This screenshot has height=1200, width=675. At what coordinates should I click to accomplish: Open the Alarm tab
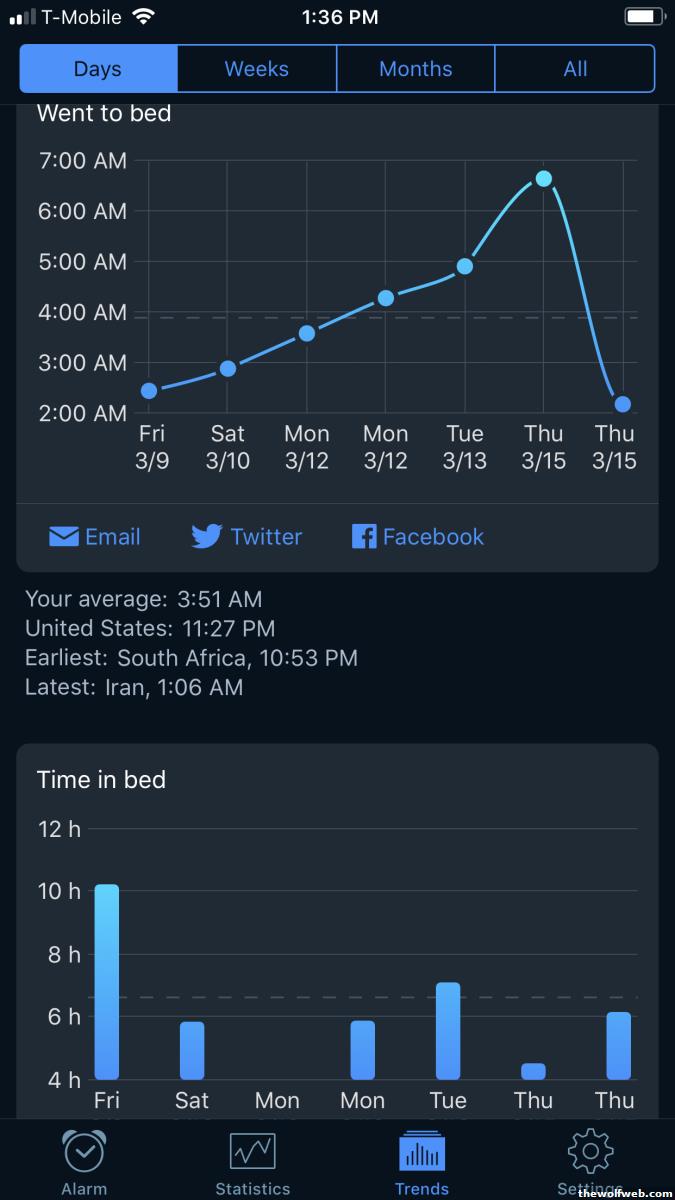[84, 1160]
